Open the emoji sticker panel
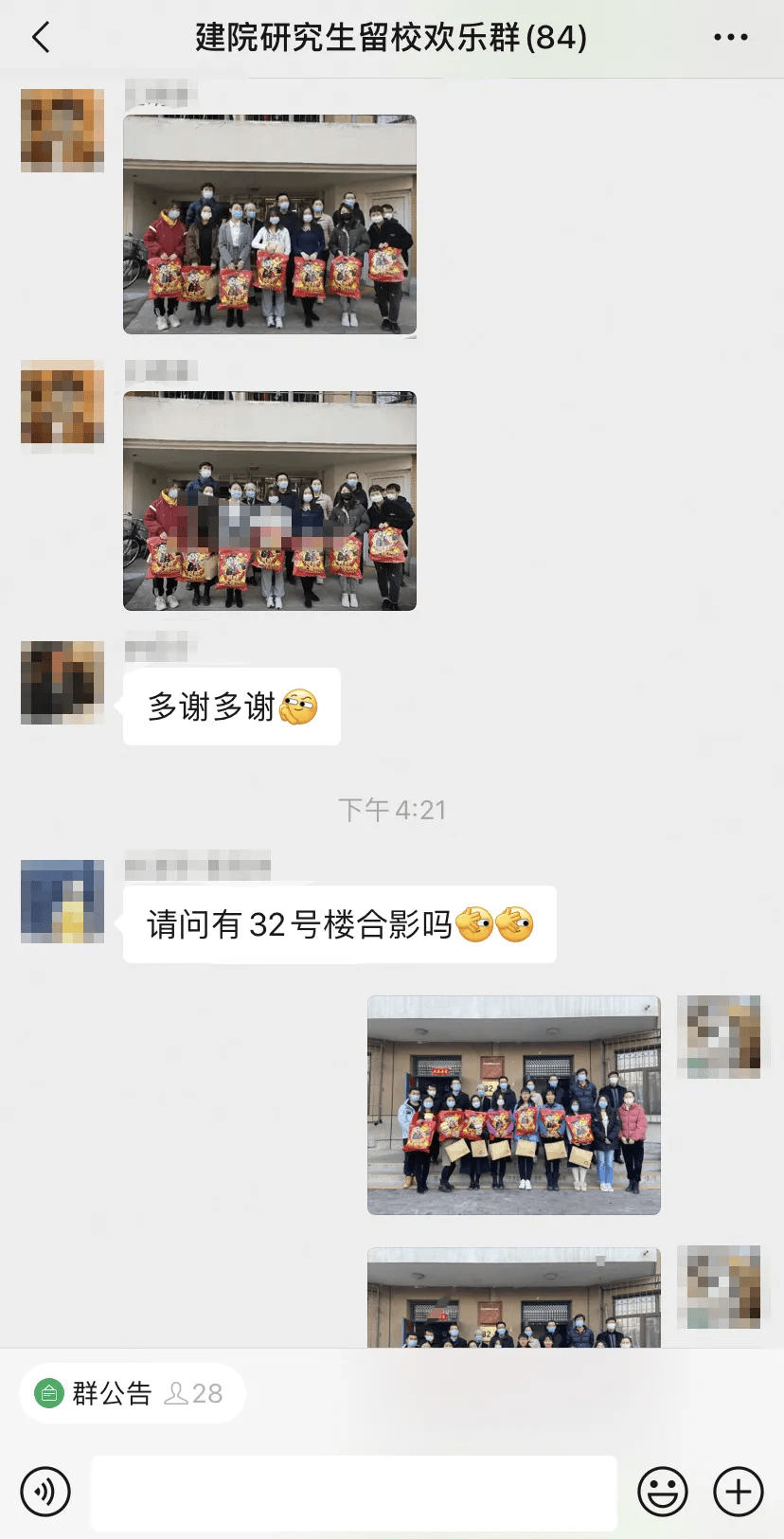Viewport: 784px width, 1539px height. [x=663, y=1492]
